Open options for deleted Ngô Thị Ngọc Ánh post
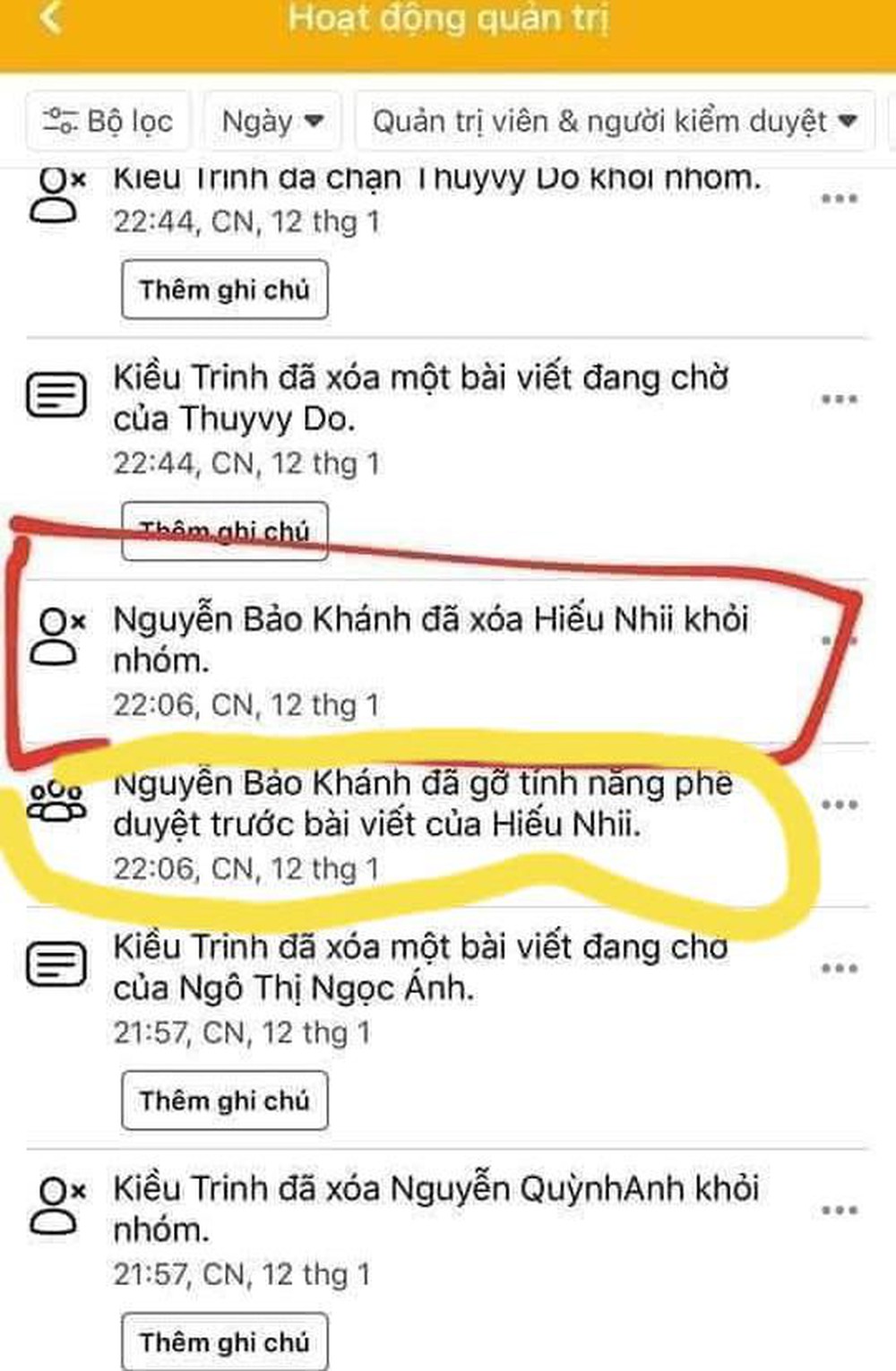 point(840,969)
